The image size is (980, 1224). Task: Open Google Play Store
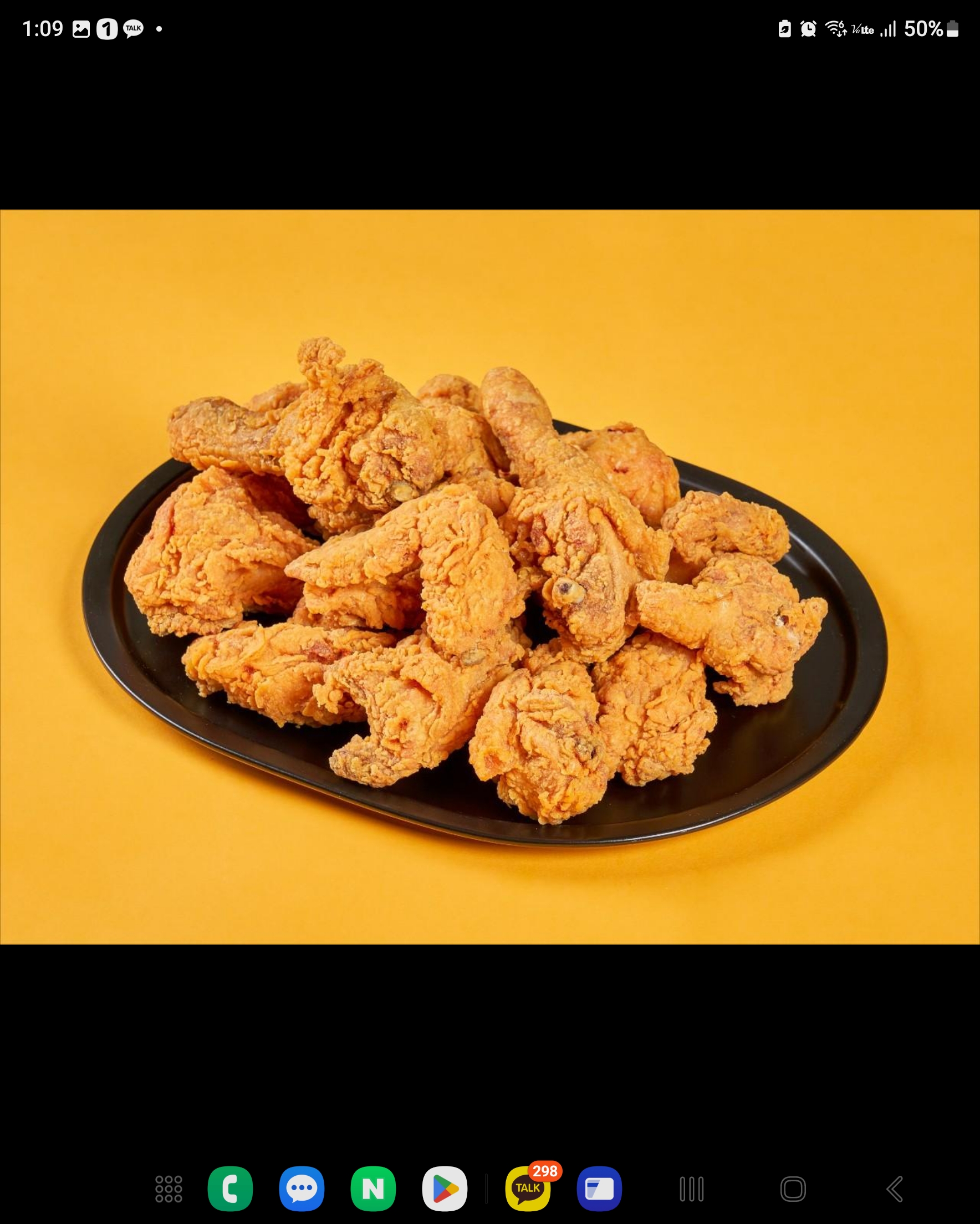[x=445, y=1189]
